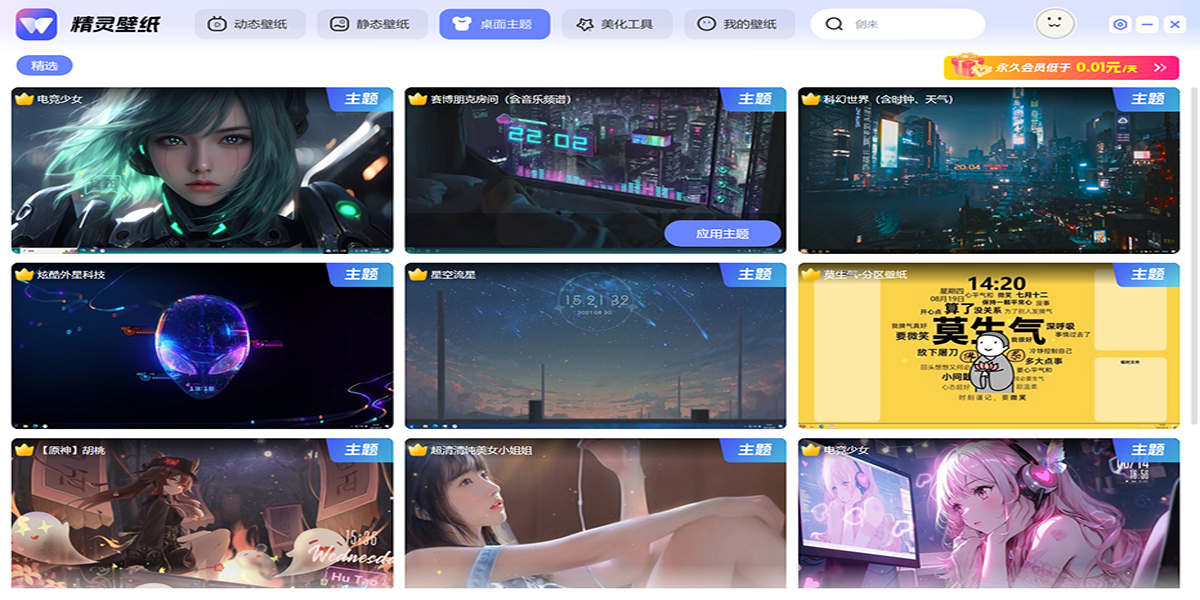Select the 桌面主题 tab
This screenshot has width=1200, height=600.
coord(494,24)
